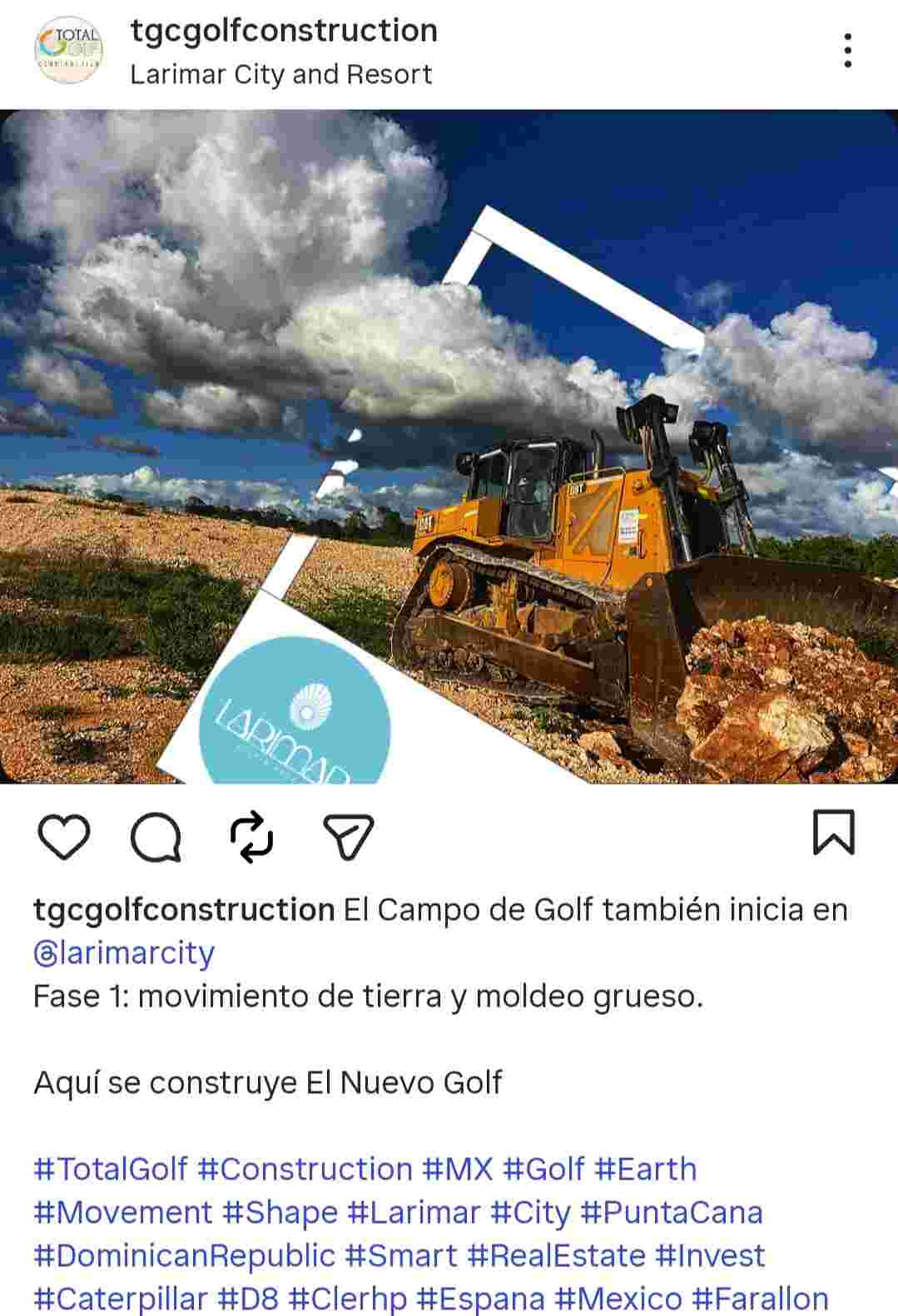Share the post via the paper plane icon
Viewport: 898px width, 1316px height.
pos(348,836)
